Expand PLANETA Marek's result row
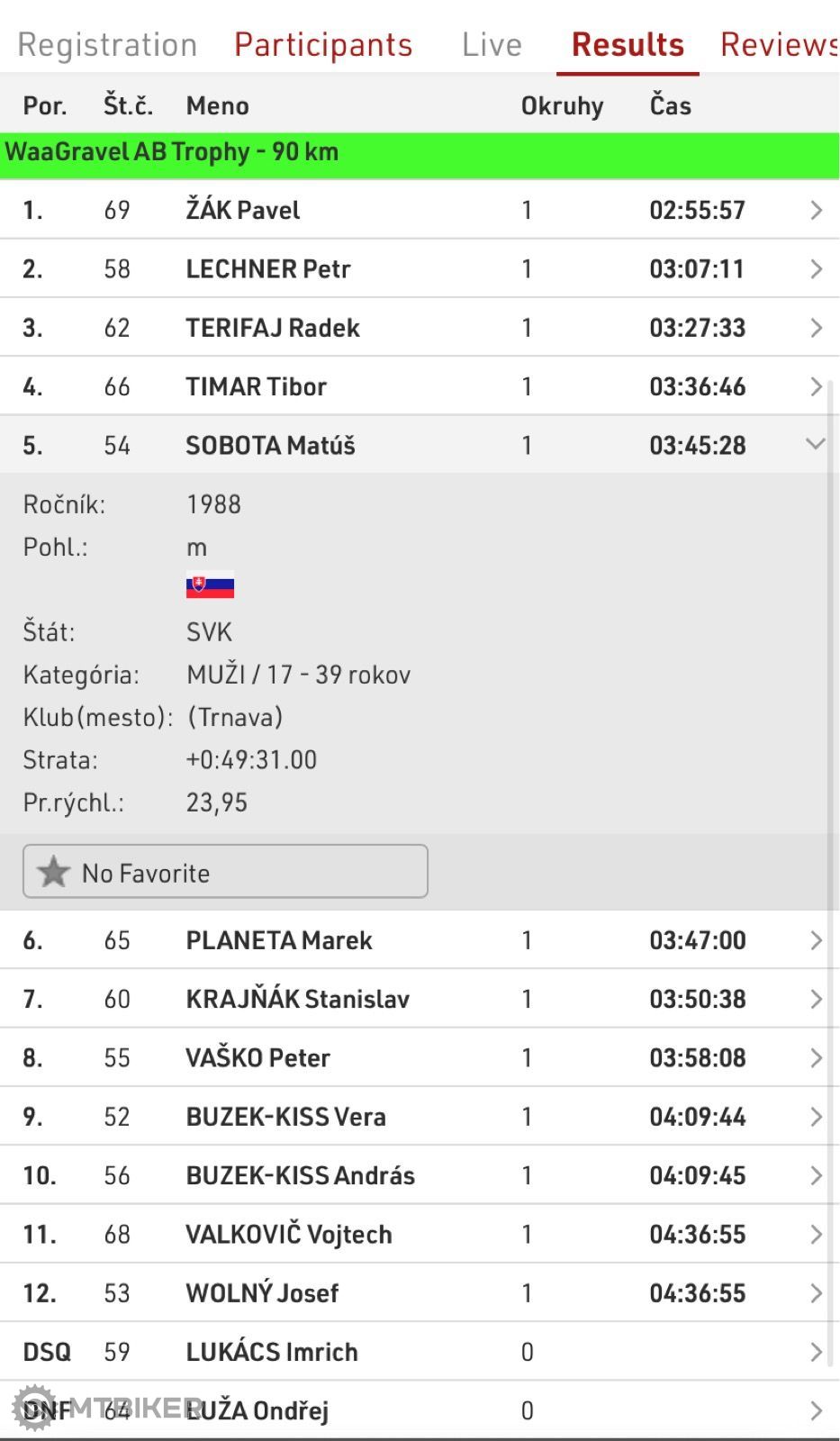 click(x=420, y=940)
